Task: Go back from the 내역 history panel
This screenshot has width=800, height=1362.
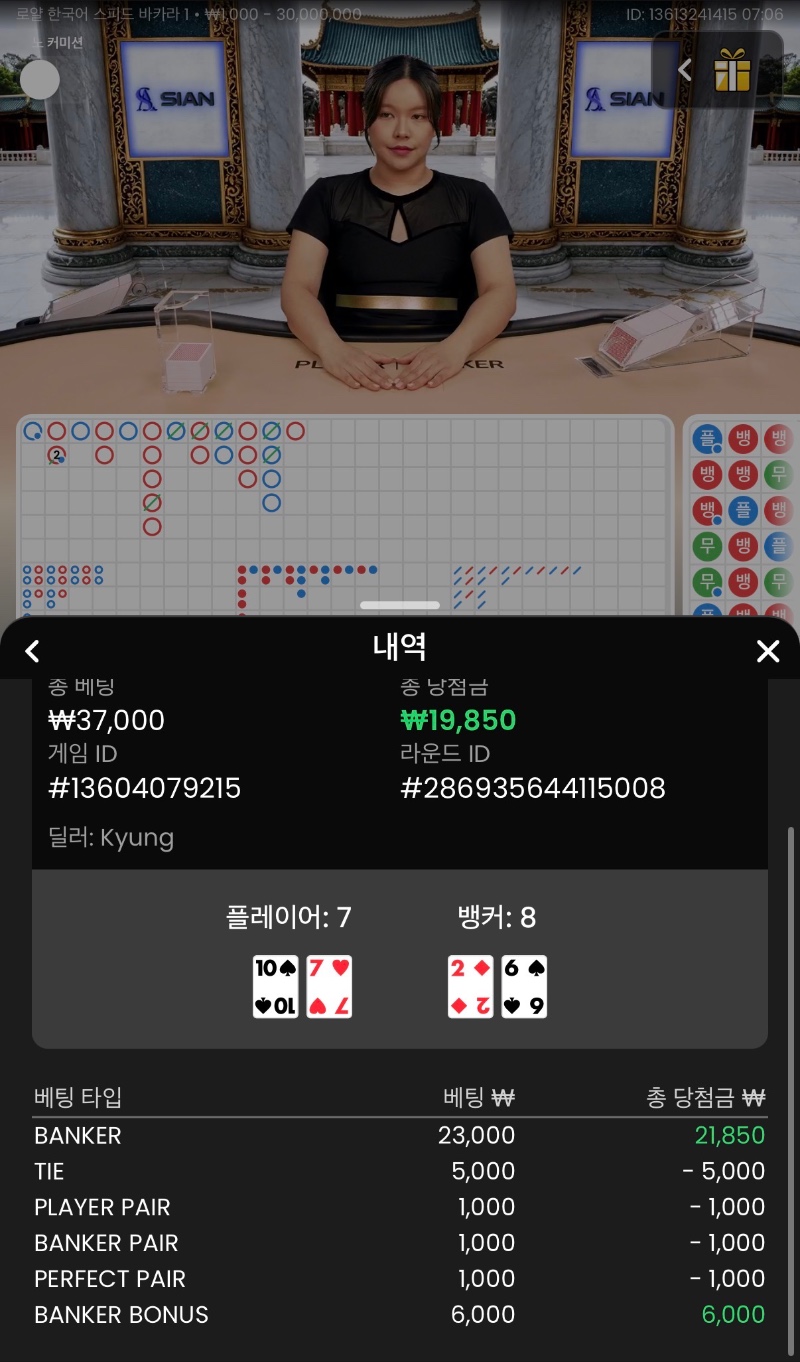Action: click(32, 651)
